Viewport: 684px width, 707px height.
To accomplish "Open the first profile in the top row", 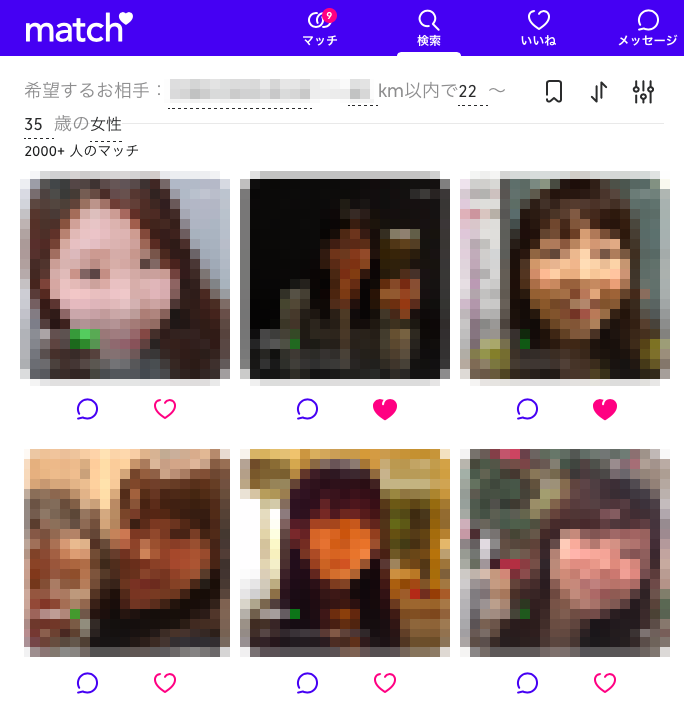I will tap(125, 278).
